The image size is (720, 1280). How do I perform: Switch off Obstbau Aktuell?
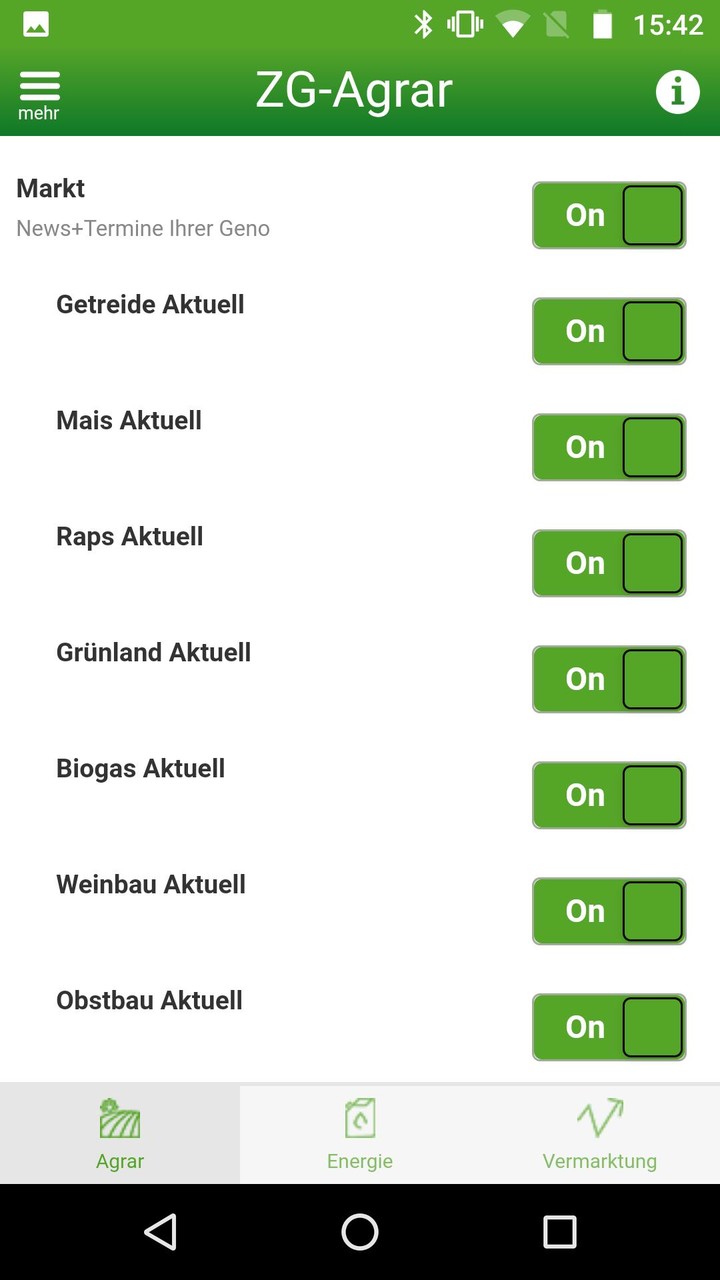click(x=609, y=1027)
